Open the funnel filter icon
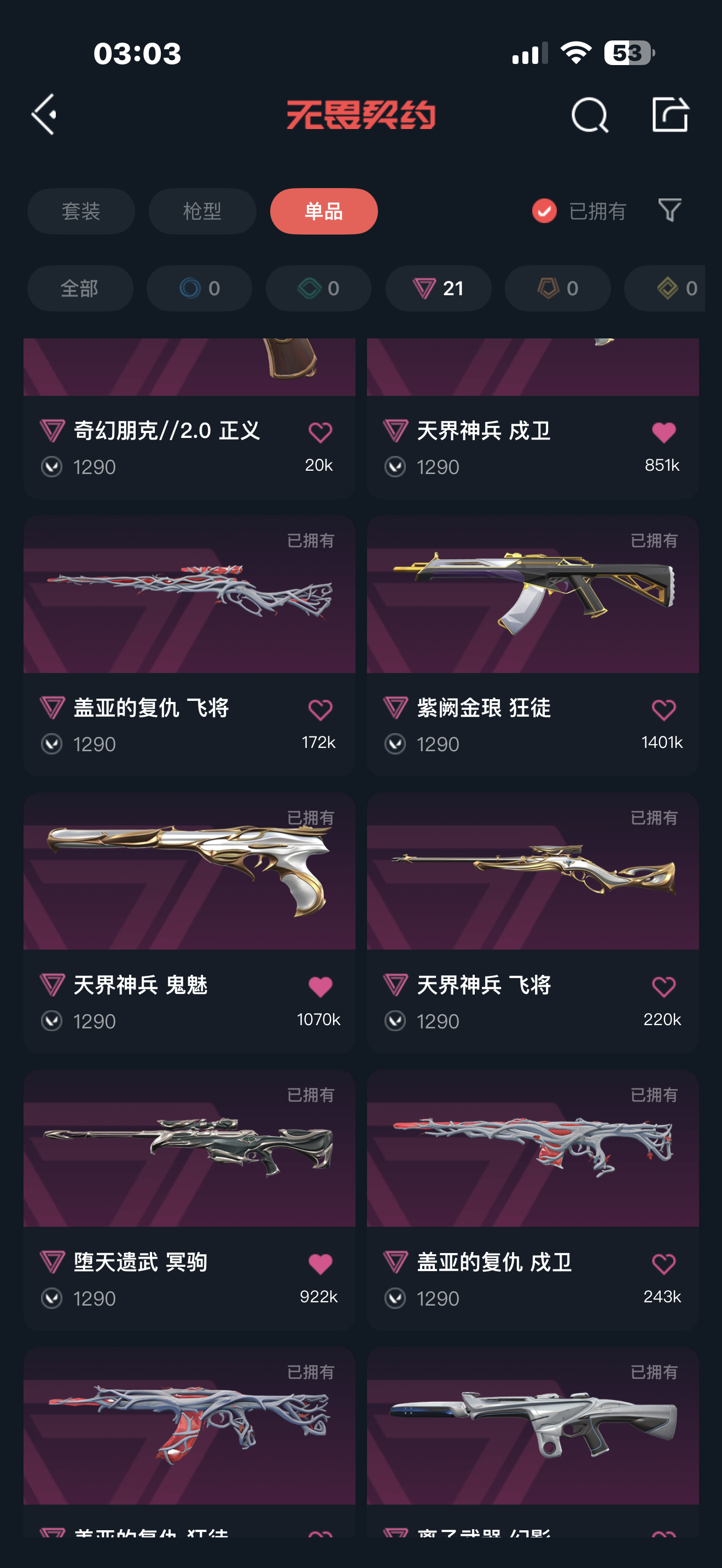Image resolution: width=722 pixels, height=1568 pixels. [669, 210]
